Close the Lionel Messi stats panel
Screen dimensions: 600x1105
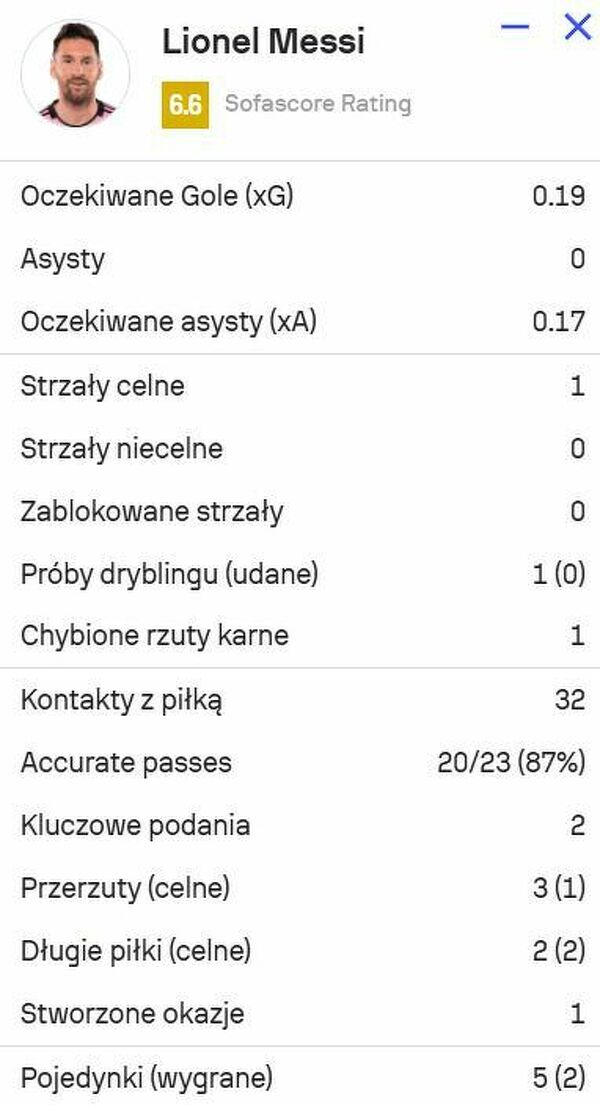click(x=578, y=27)
